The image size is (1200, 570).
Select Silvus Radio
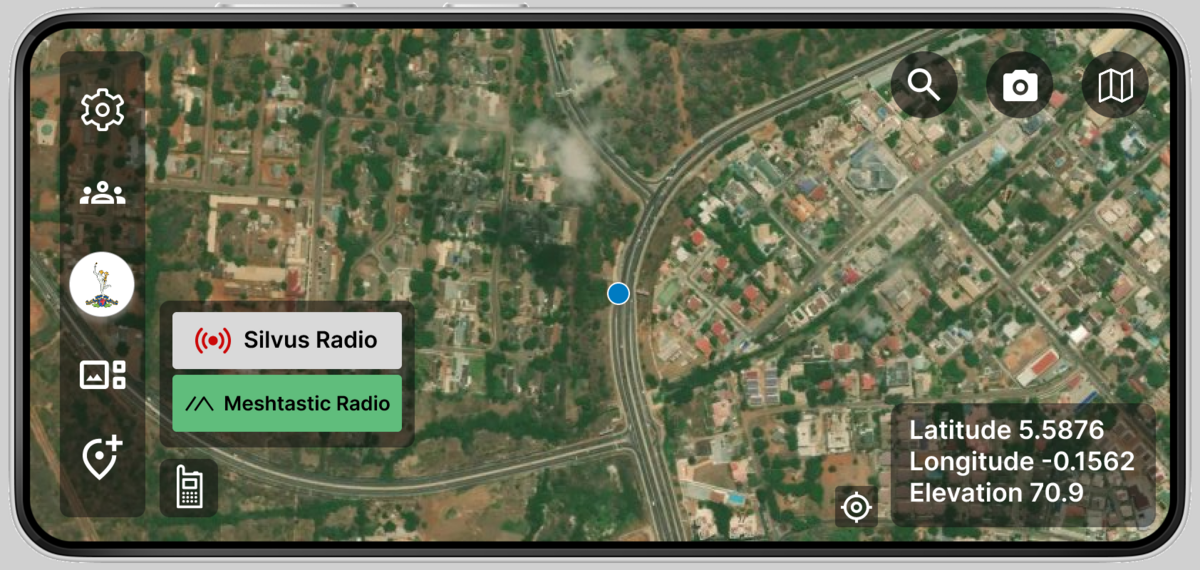287,340
